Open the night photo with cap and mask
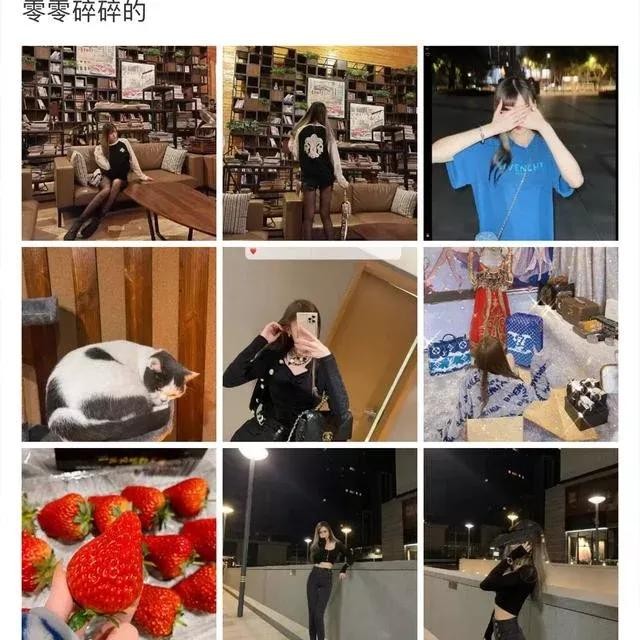The height and width of the screenshot is (640, 640). click(520, 543)
